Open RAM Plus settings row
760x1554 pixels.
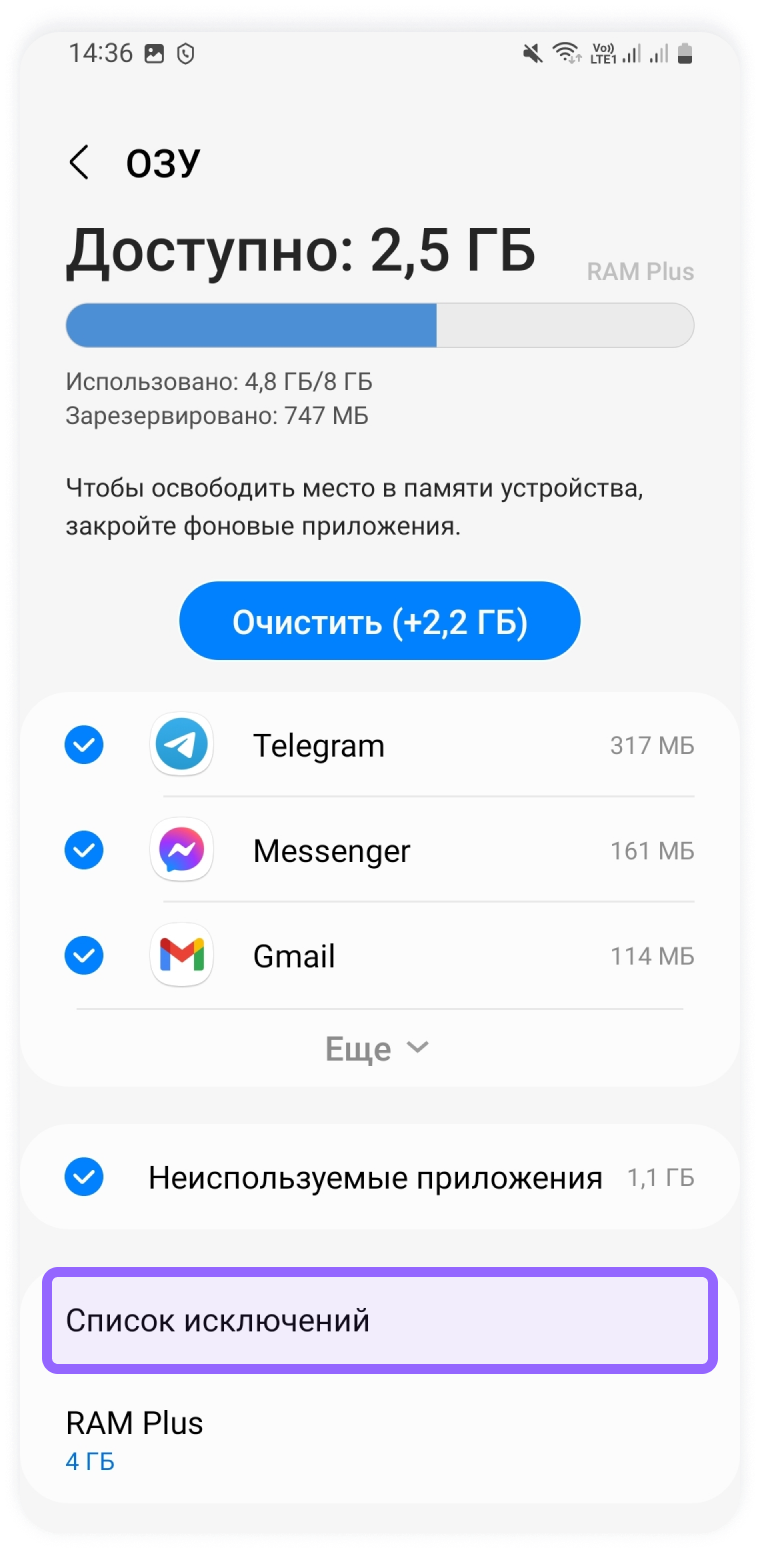pos(380,1440)
